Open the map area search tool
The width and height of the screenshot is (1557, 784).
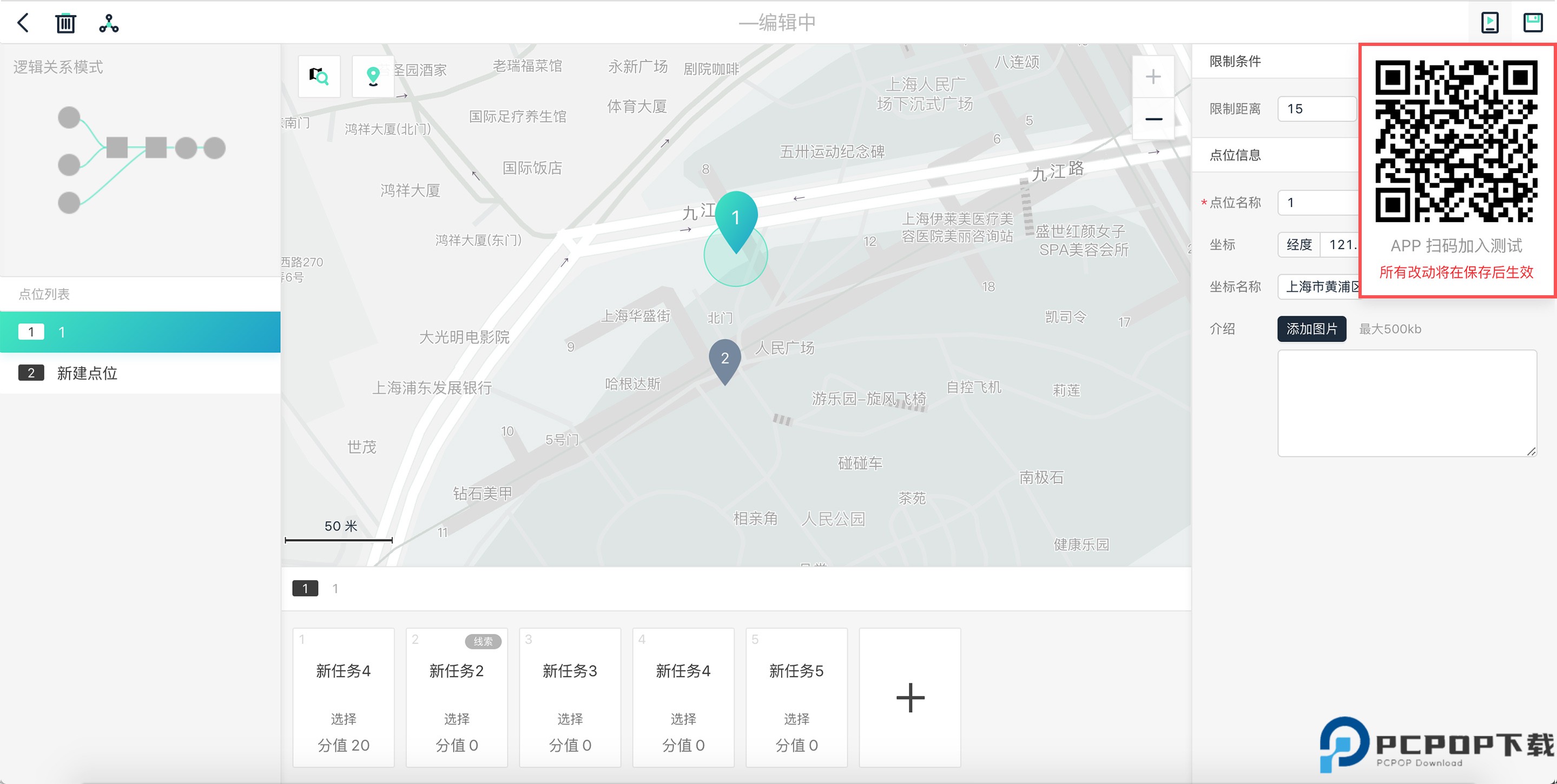(x=319, y=77)
